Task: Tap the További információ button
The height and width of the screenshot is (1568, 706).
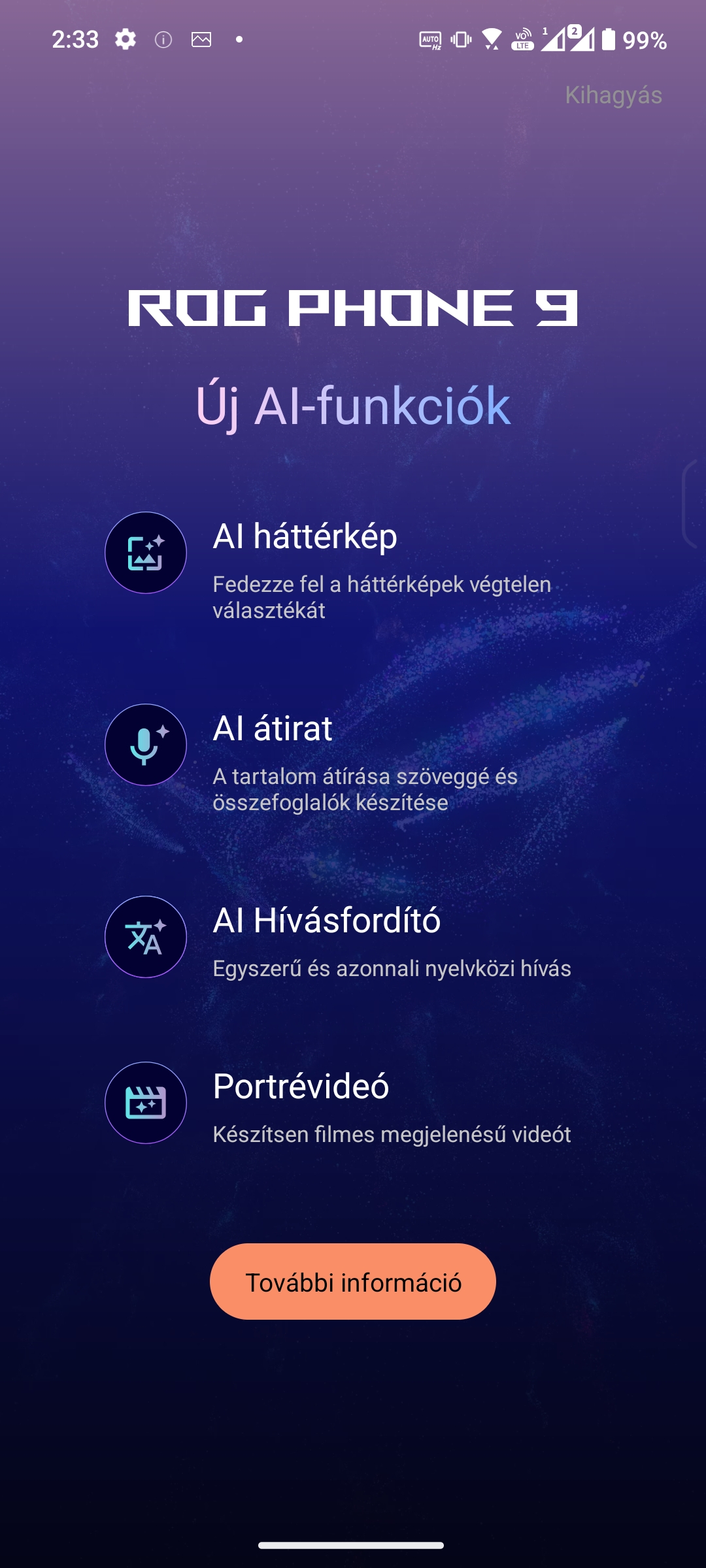Action: [353, 1282]
